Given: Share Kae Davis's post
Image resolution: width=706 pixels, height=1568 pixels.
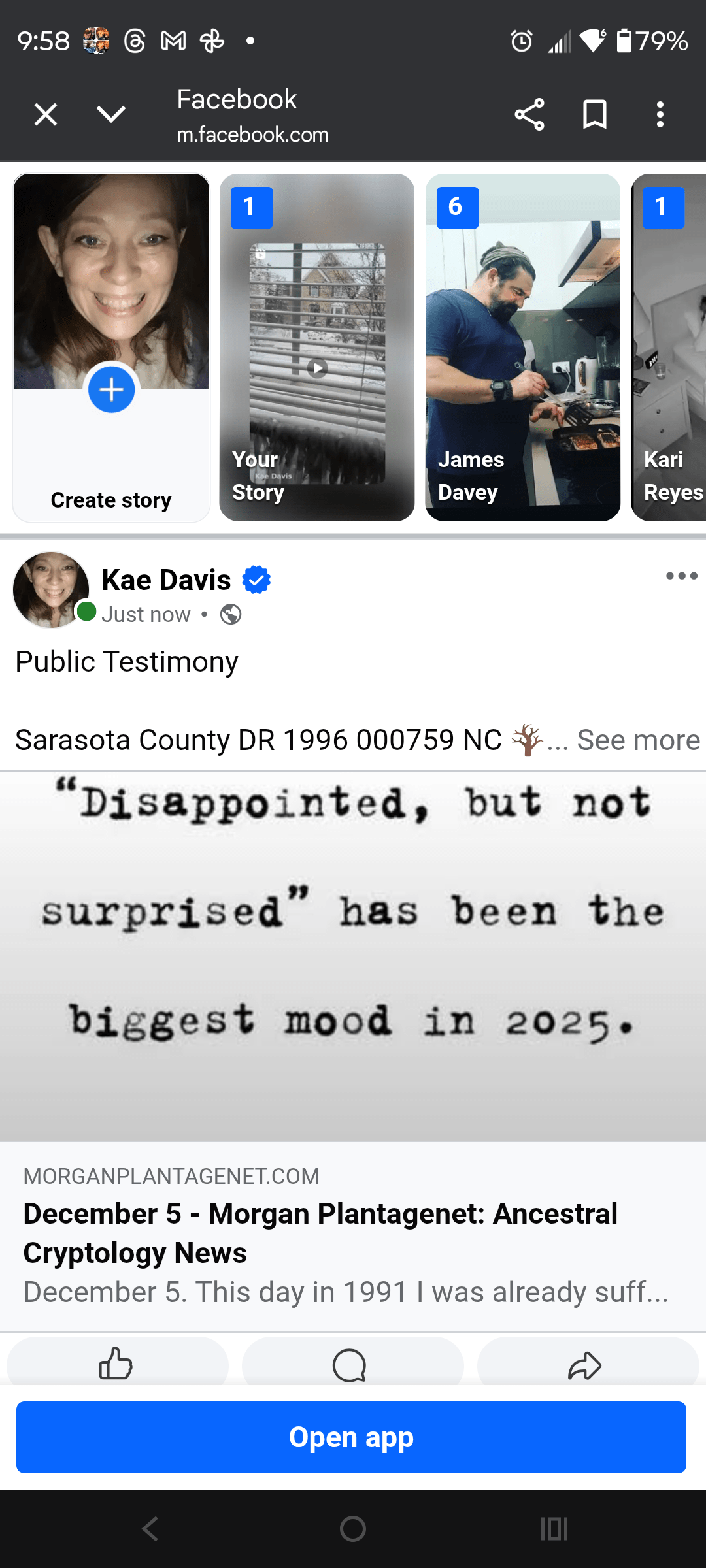Looking at the screenshot, I should click(585, 1364).
